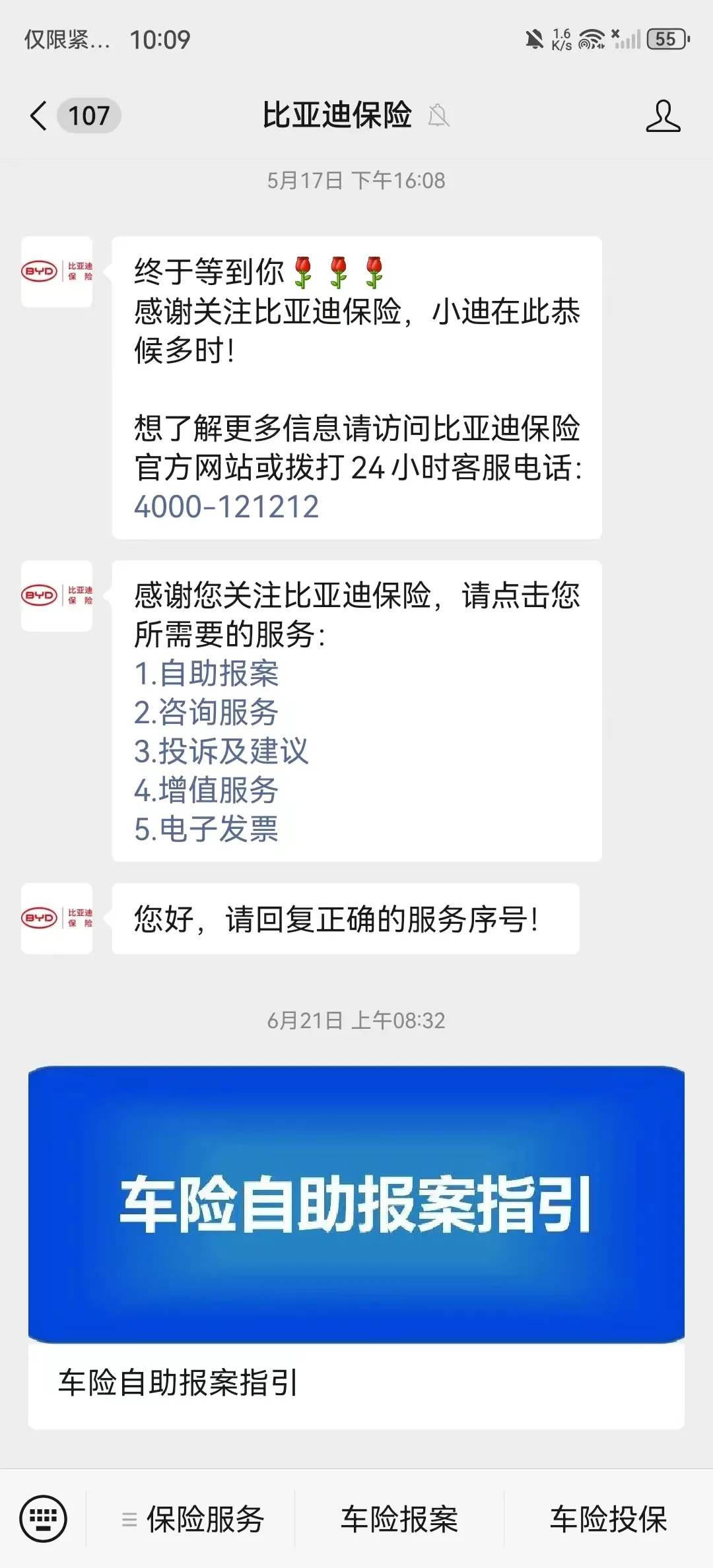The height and width of the screenshot is (1568, 713).
Task: Tap the 车险投保 menu
Action: coord(608,1519)
